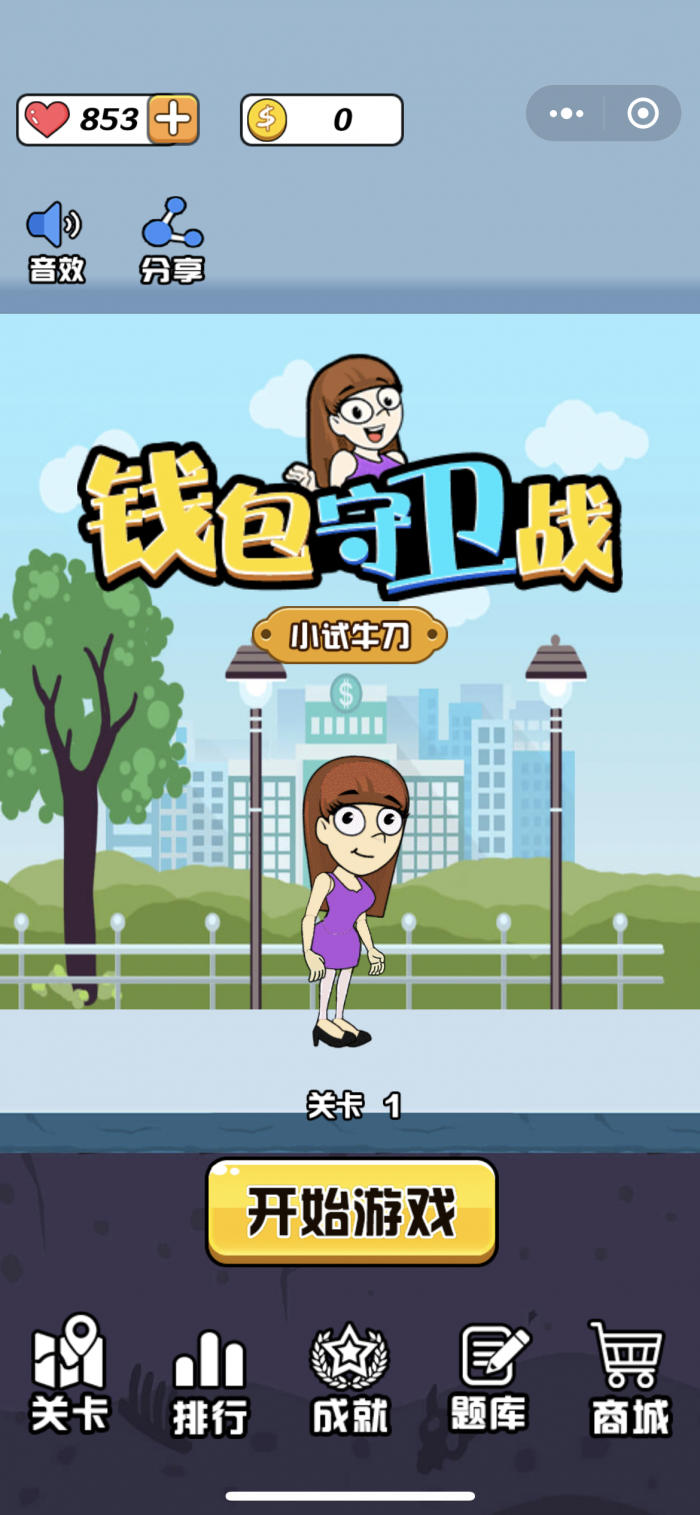Tap the plus button to add hearts
The width and height of the screenshot is (700, 1515).
(x=173, y=120)
